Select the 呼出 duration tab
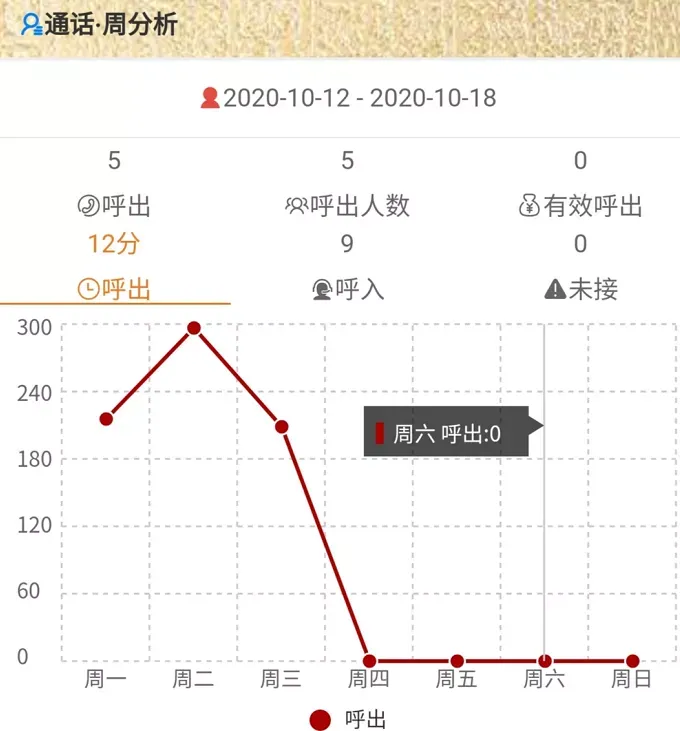Viewport: 680px width, 731px height. click(114, 290)
